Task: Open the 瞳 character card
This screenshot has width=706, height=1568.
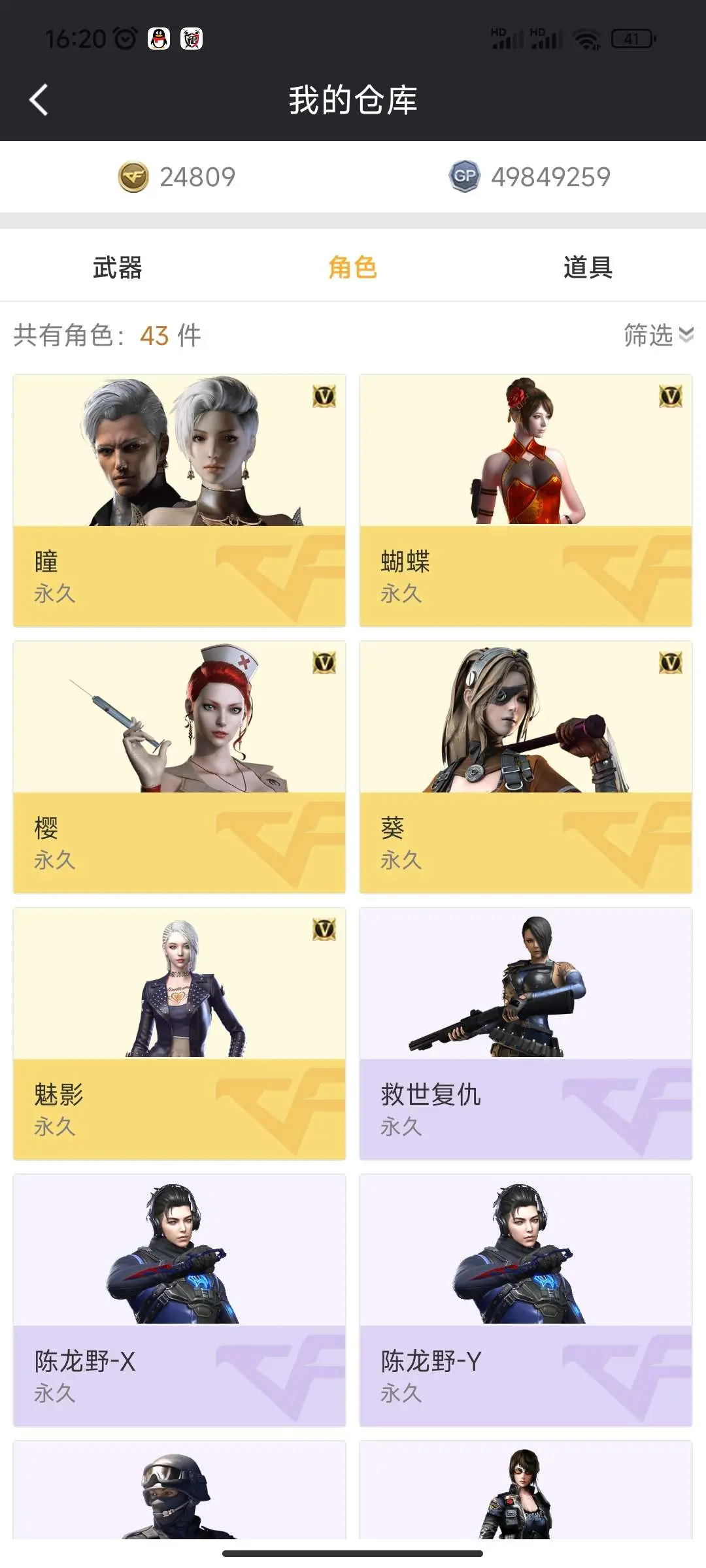Action: 179,500
